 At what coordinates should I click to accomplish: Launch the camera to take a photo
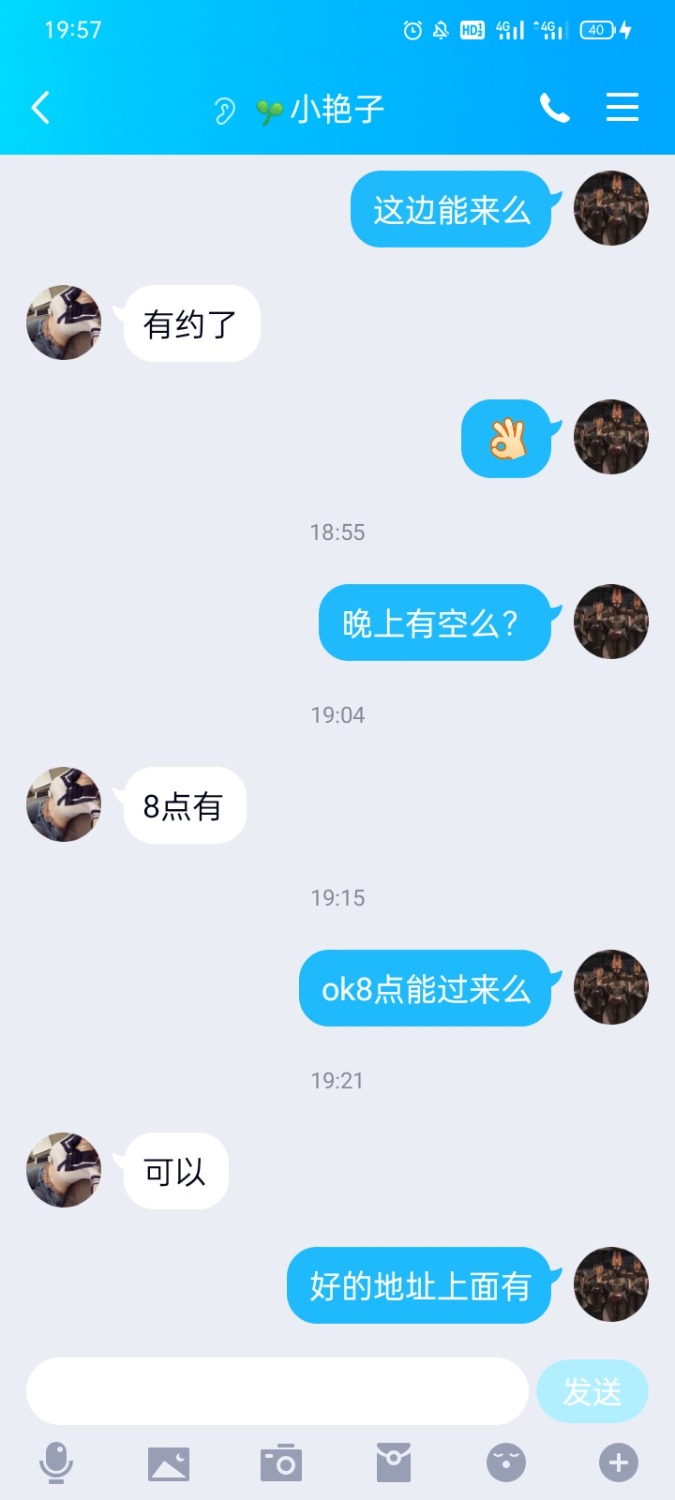coord(281,1463)
